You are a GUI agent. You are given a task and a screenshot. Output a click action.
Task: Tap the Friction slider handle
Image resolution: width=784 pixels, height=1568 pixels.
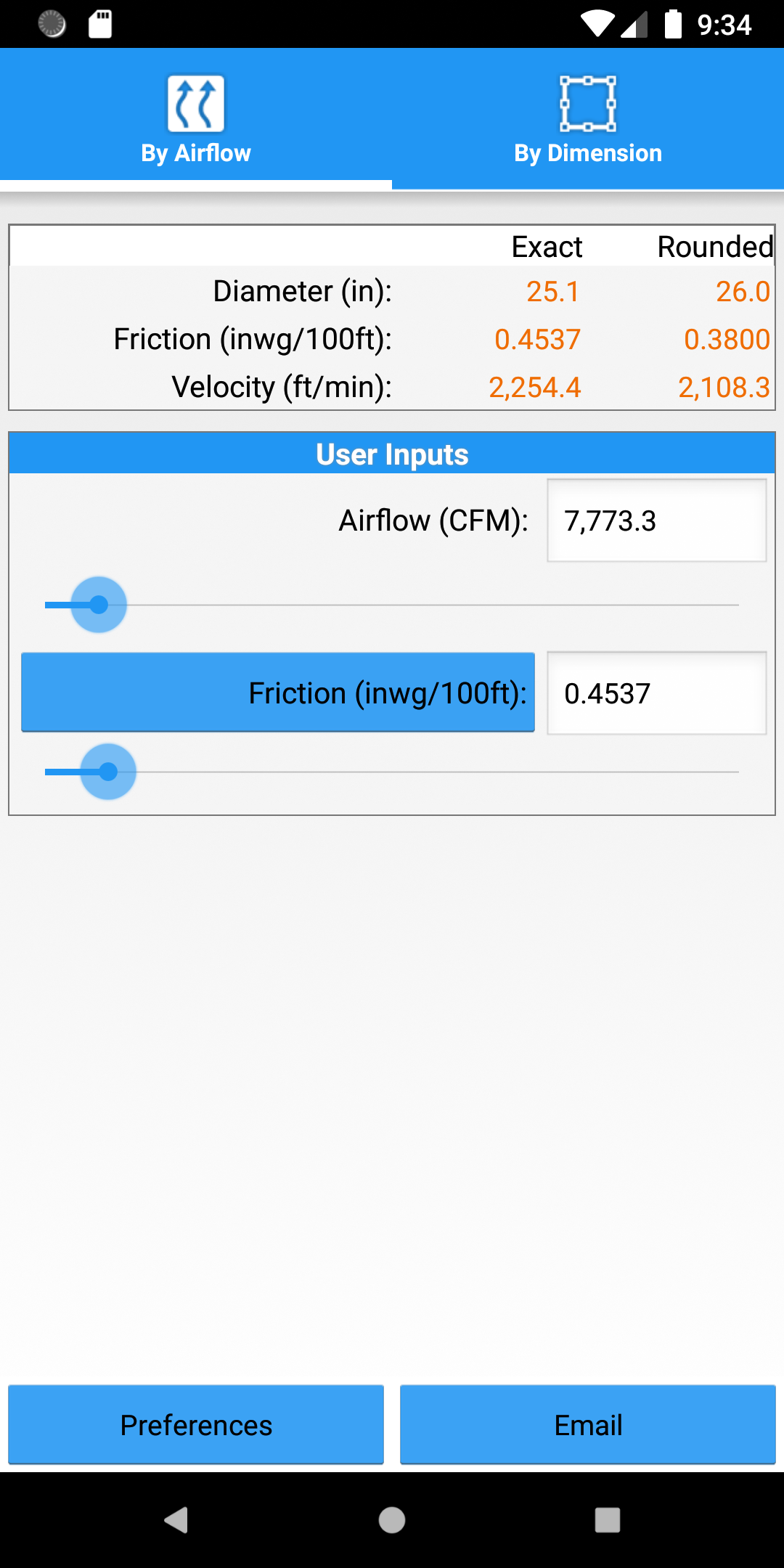(108, 772)
